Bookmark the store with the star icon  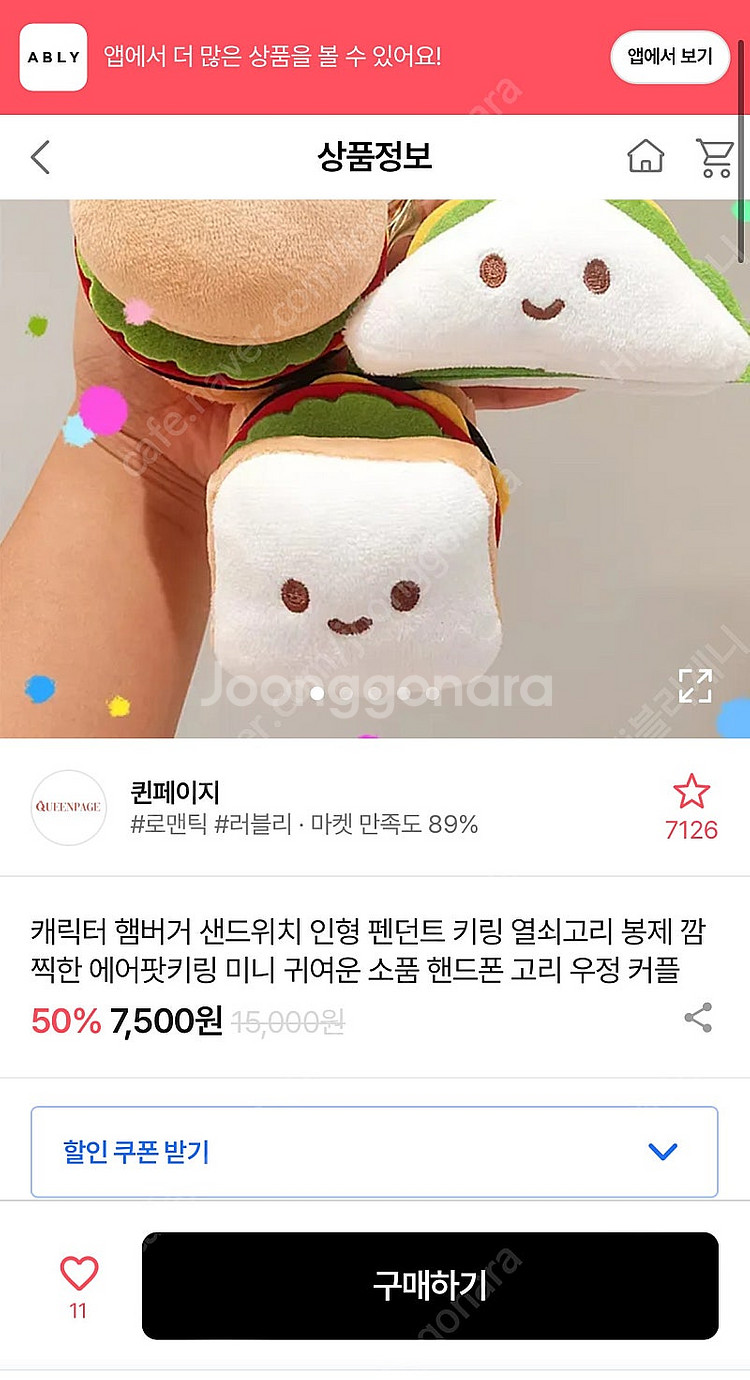point(692,792)
